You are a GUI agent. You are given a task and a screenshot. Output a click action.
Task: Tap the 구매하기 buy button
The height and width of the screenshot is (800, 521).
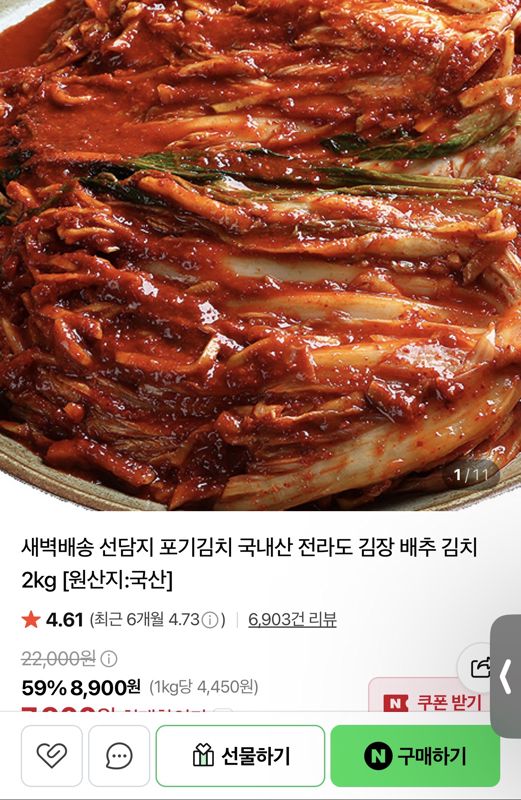(x=415, y=756)
